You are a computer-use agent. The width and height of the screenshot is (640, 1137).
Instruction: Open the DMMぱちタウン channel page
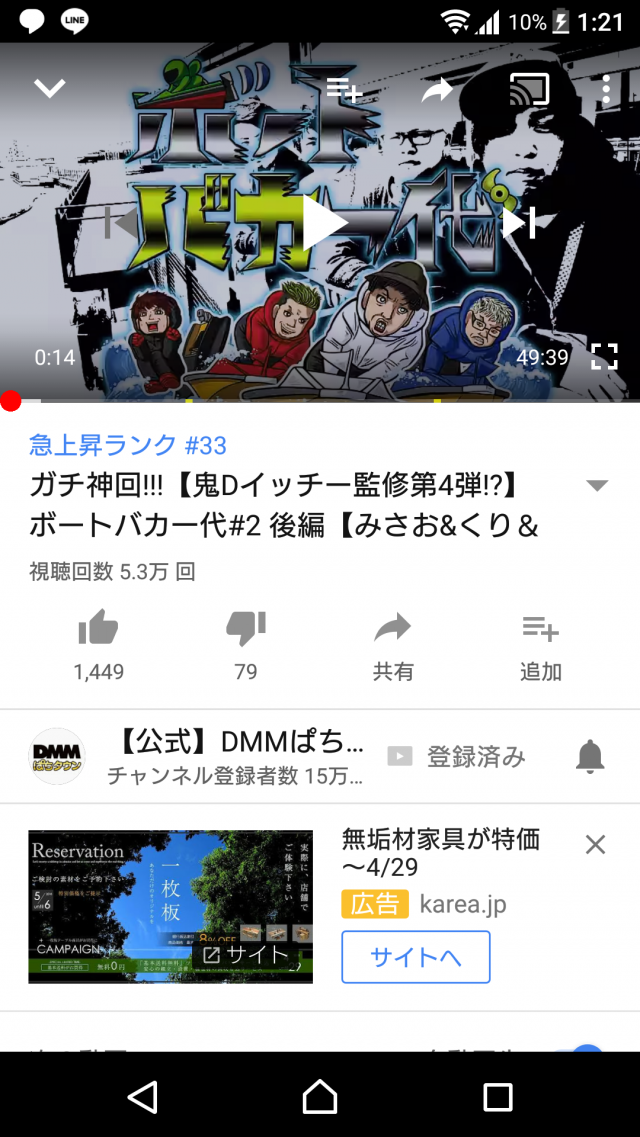[x=58, y=756]
